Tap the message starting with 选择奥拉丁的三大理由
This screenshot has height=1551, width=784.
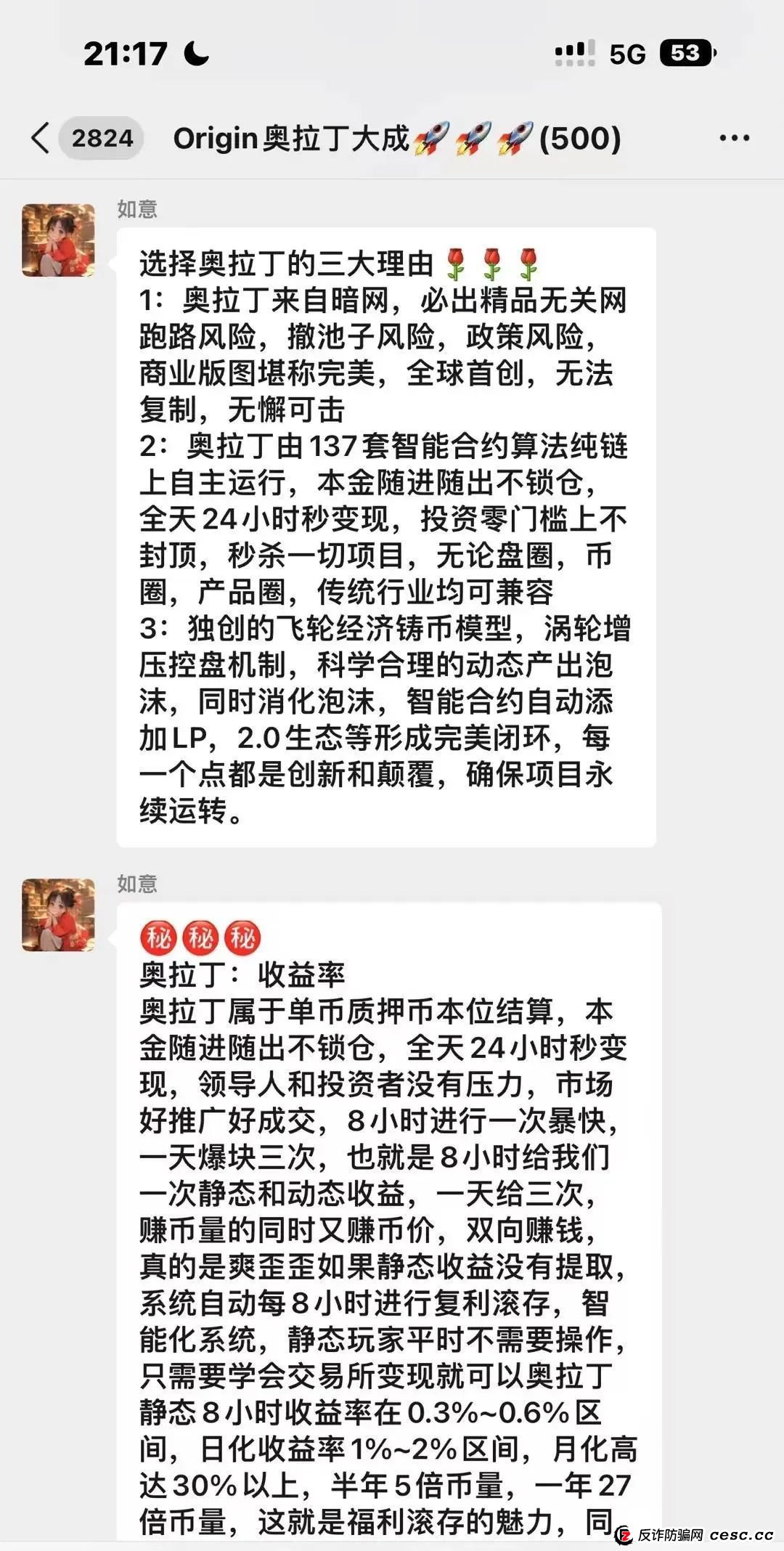point(385,537)
